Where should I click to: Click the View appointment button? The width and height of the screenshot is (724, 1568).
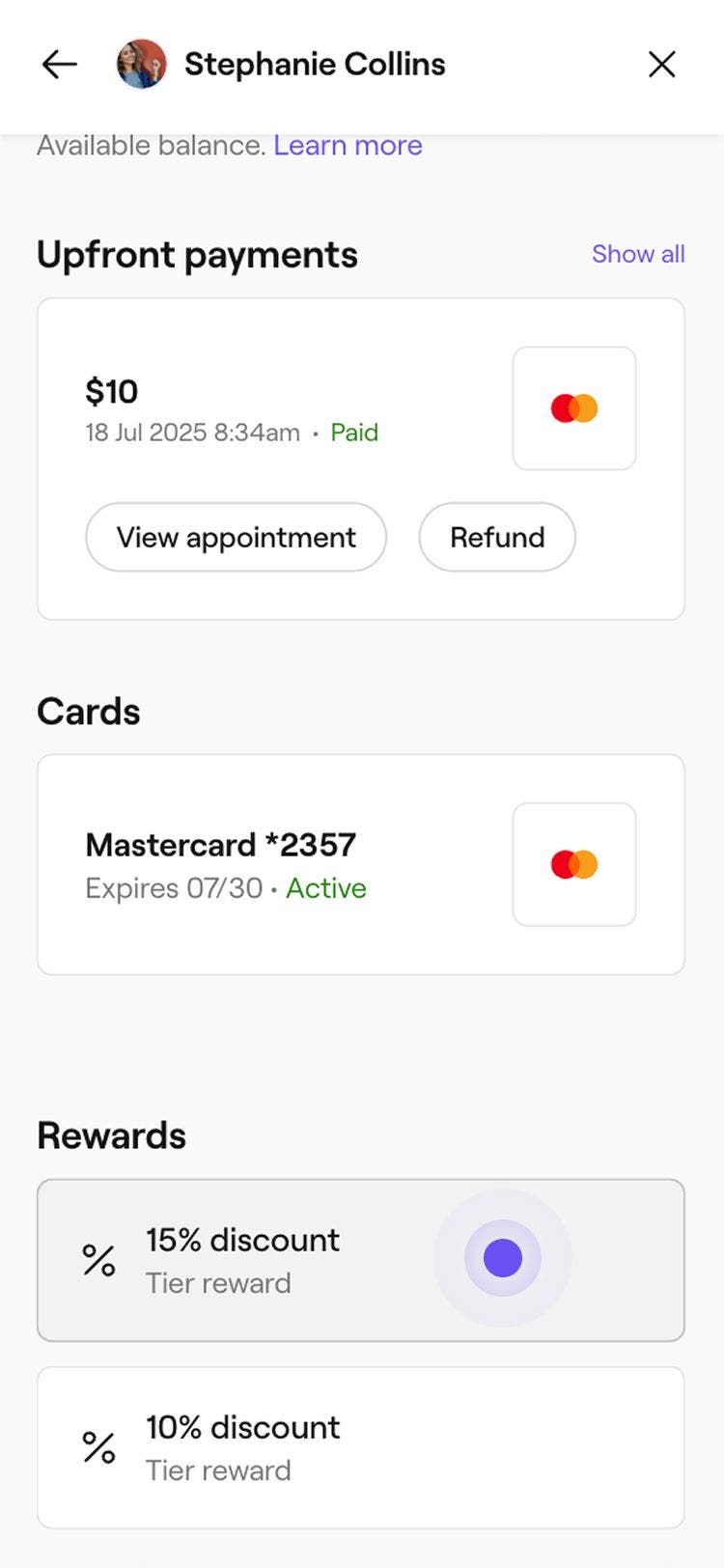click(236, 537)
